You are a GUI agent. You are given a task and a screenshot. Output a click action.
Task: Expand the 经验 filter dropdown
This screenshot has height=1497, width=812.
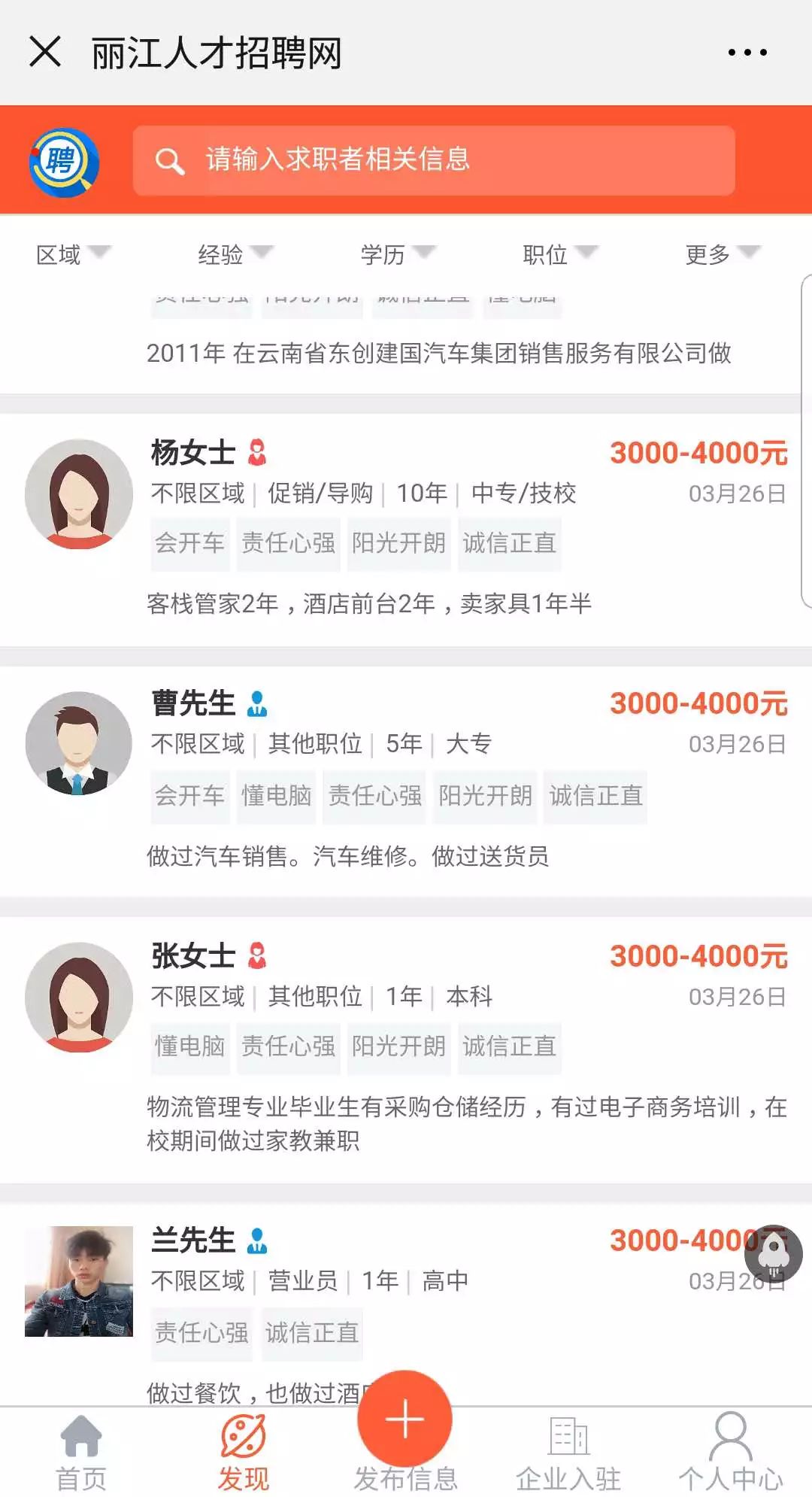(x=235, y=254)
